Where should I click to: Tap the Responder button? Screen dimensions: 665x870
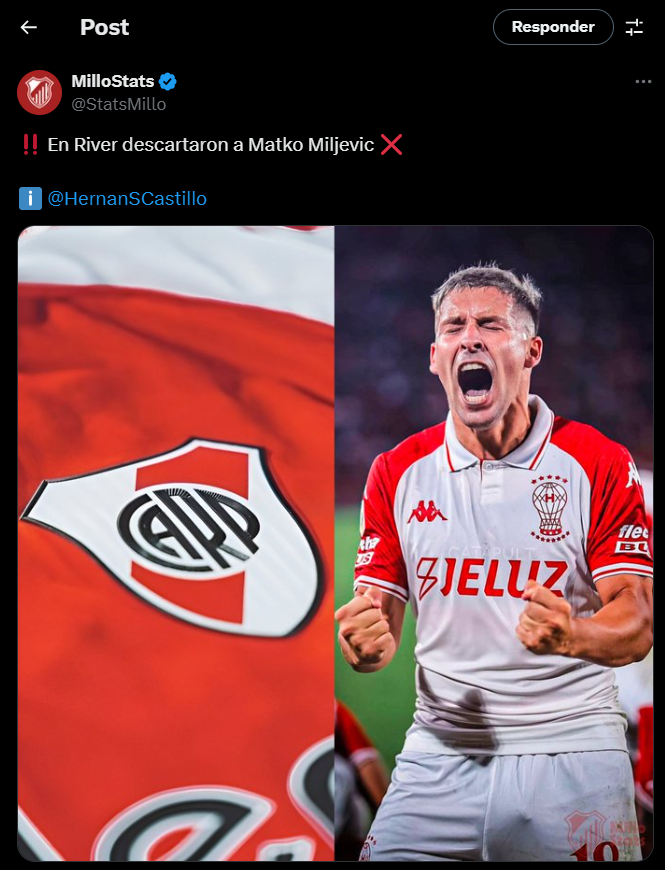click(553, 27)
